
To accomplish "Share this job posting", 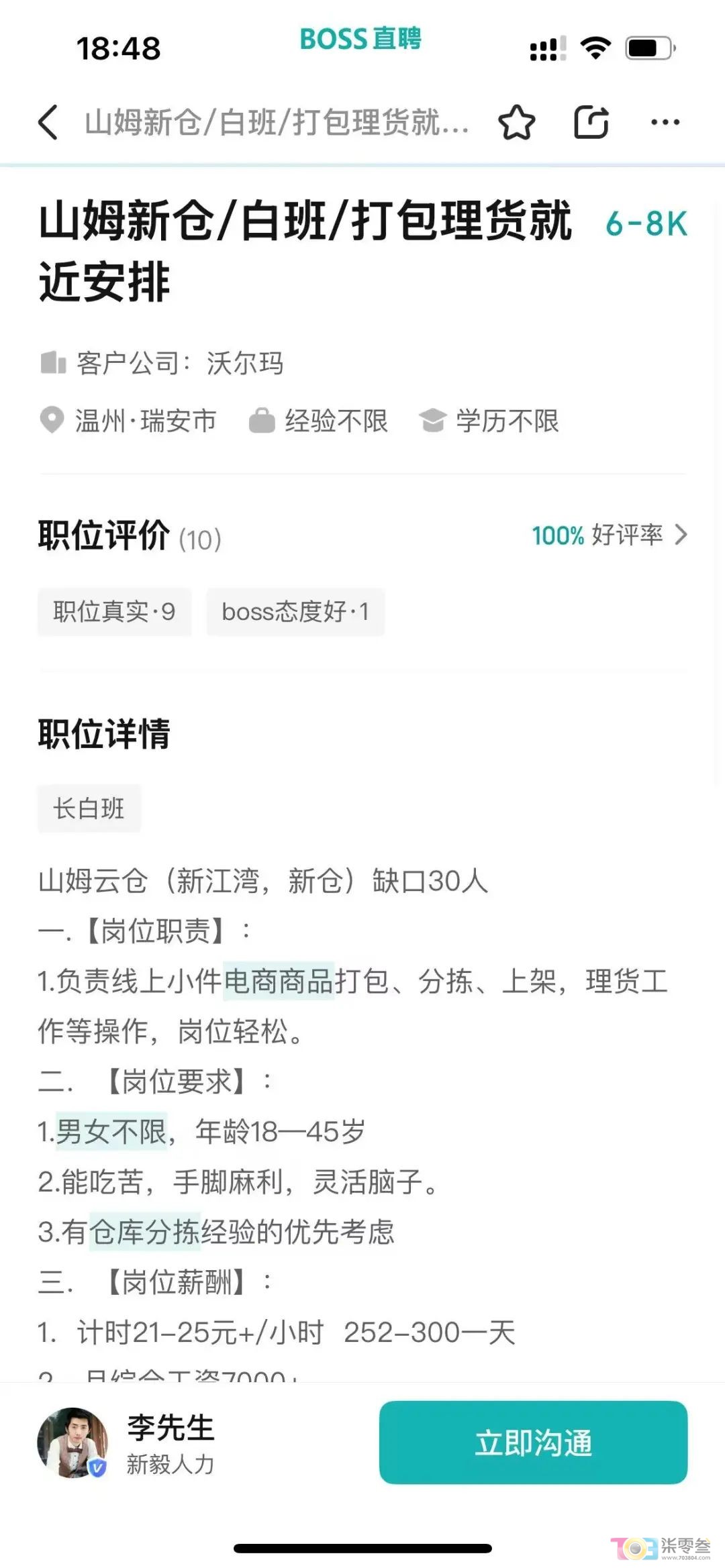I will (591, 122).
